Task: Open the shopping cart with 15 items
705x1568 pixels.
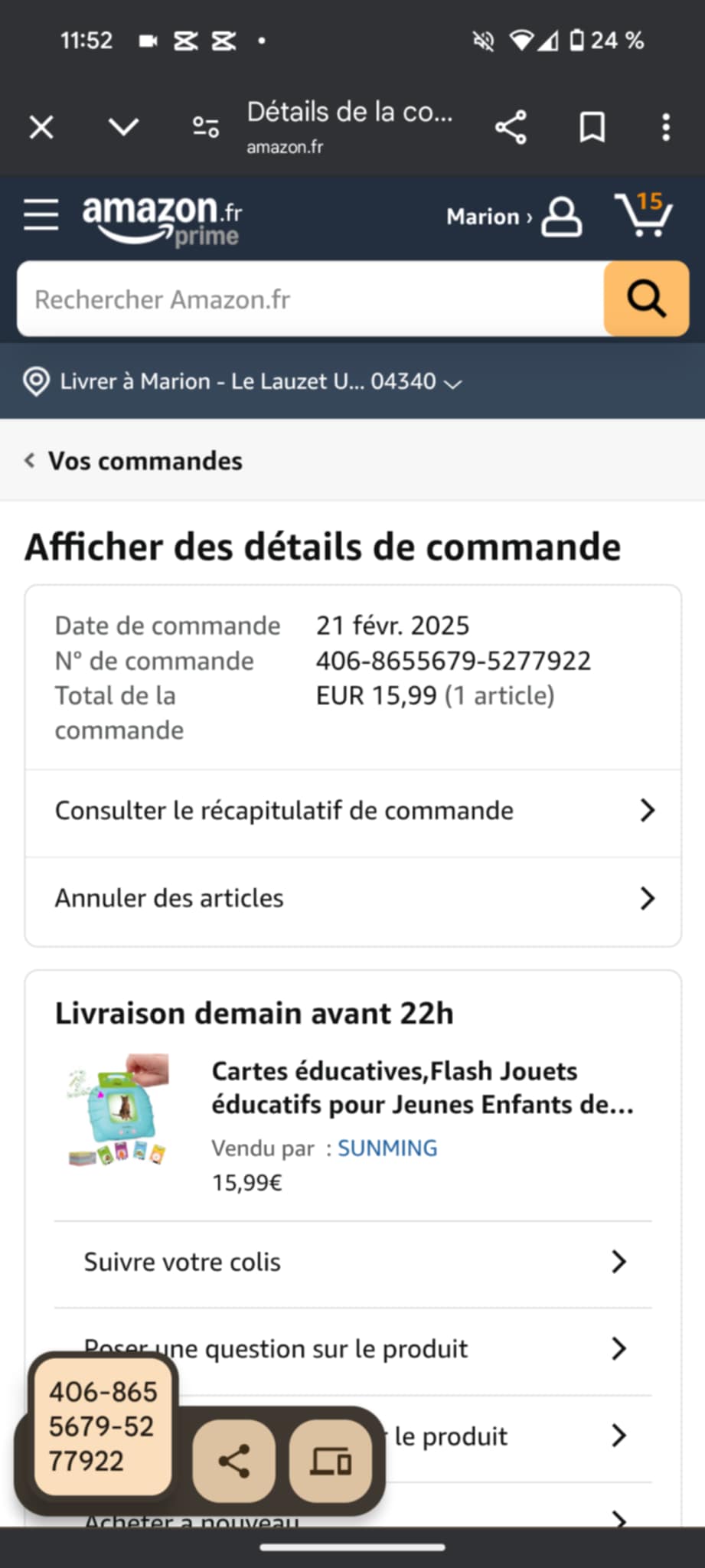Action: 644,215
